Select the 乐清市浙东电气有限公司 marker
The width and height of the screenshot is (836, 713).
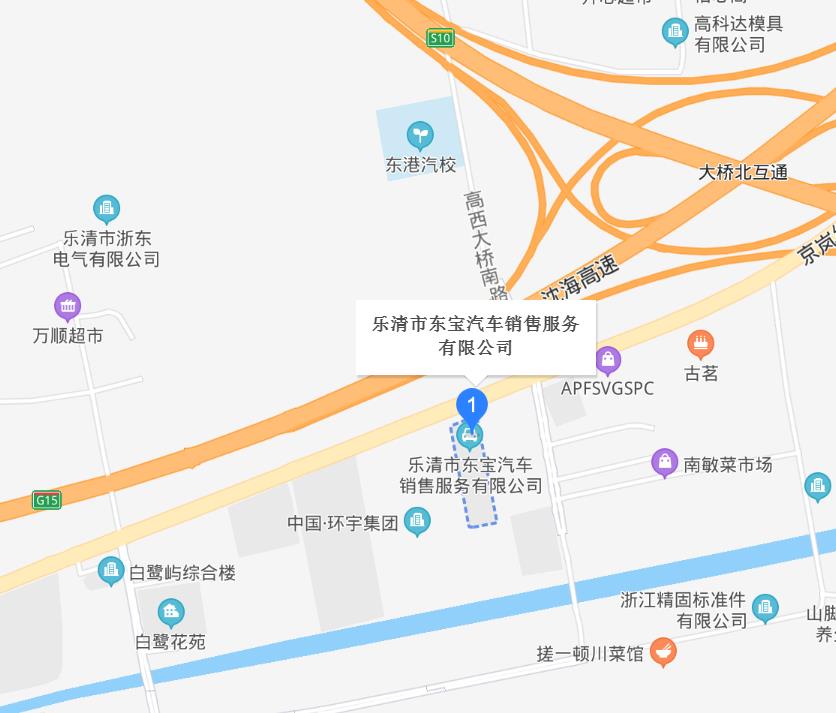(x=106, y=209)
